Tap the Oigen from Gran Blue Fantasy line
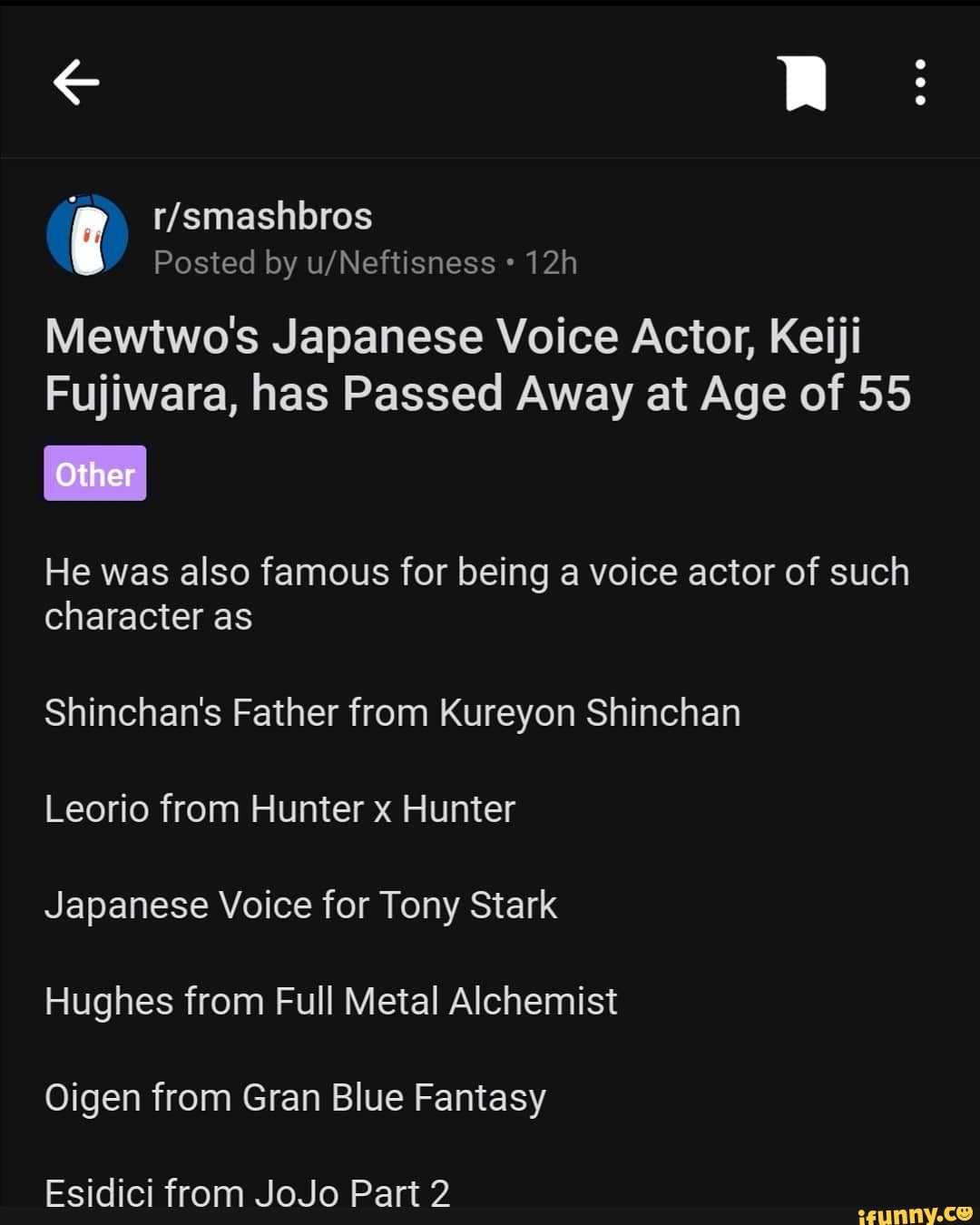980x1225 pixels. [x=295, y=1096]
